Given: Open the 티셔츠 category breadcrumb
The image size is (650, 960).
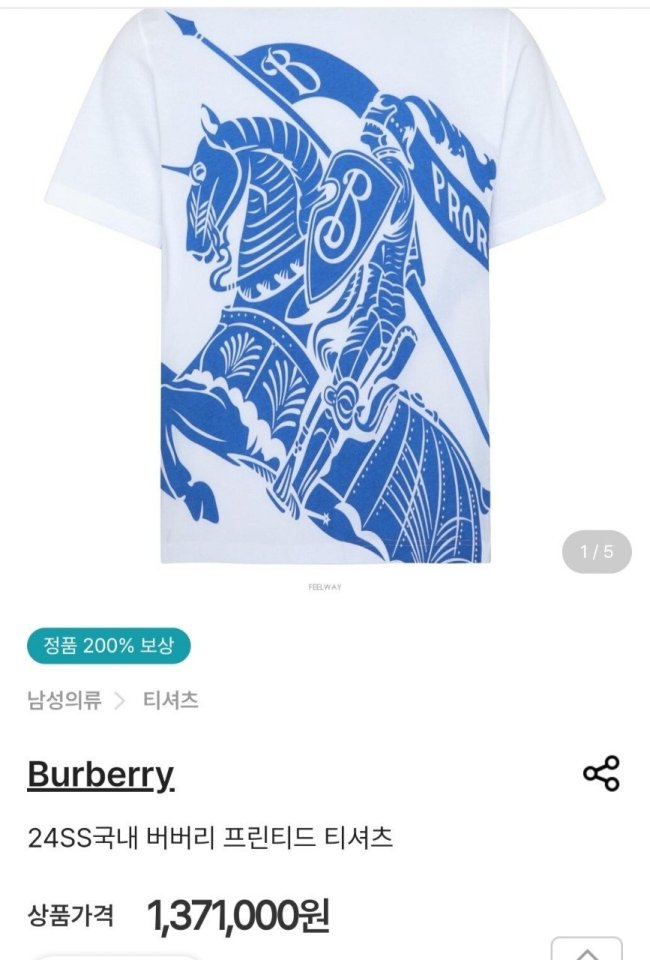Looking at the screenshot, I should click(x=169, y=700).
